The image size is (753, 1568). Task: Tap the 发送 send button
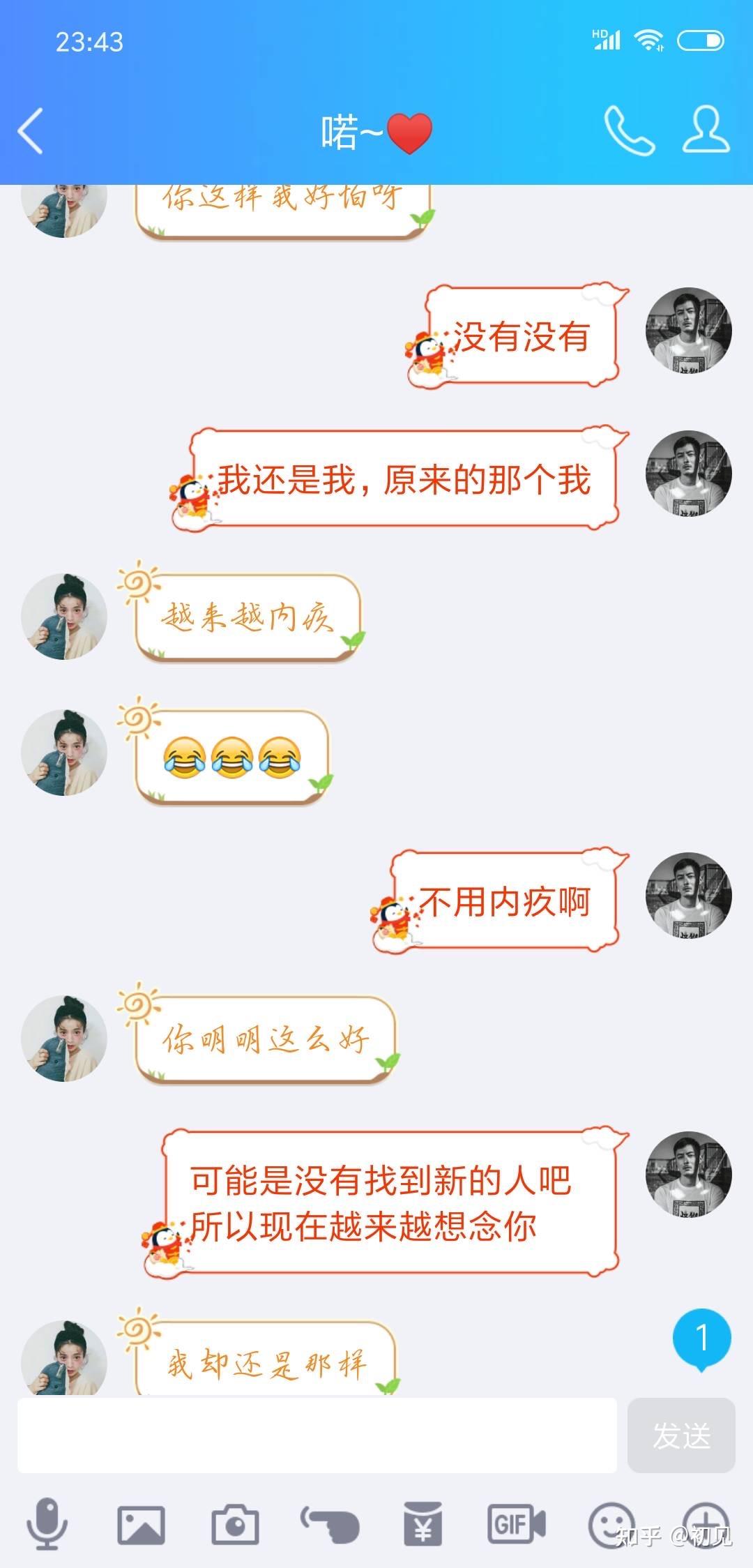coord(681,1435)
